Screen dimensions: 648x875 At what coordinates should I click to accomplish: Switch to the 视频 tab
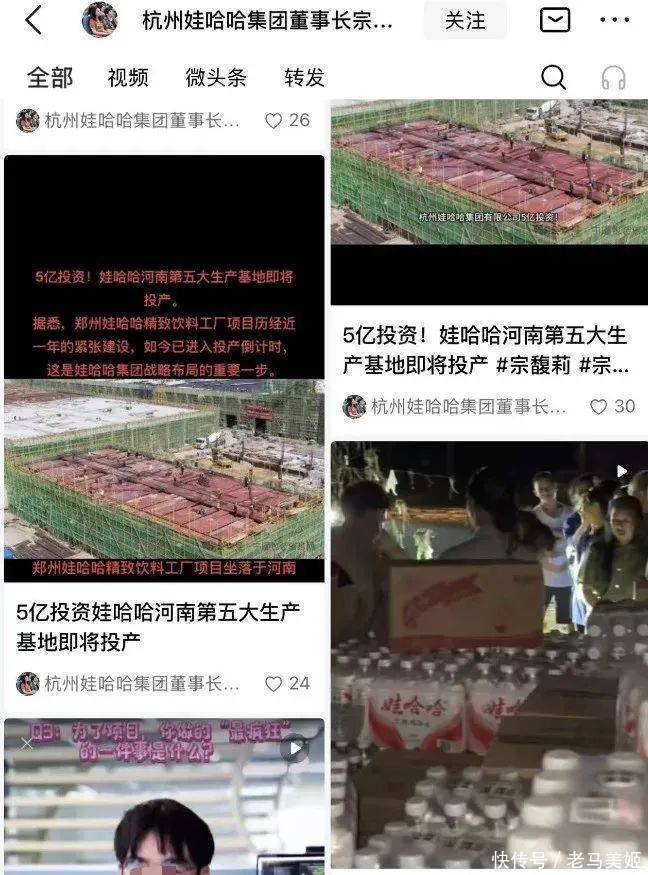pyautogui.click(x=128, y=77)
